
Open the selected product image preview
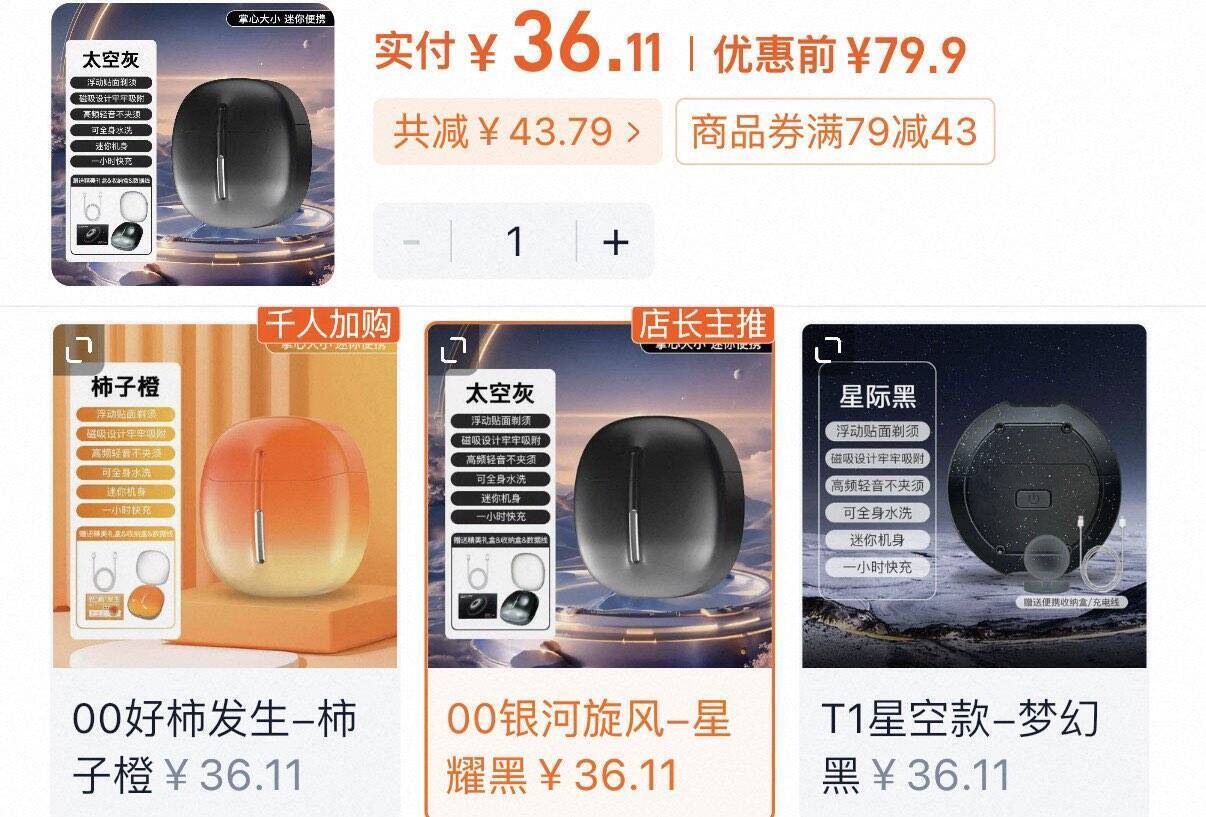coord(192,145)
